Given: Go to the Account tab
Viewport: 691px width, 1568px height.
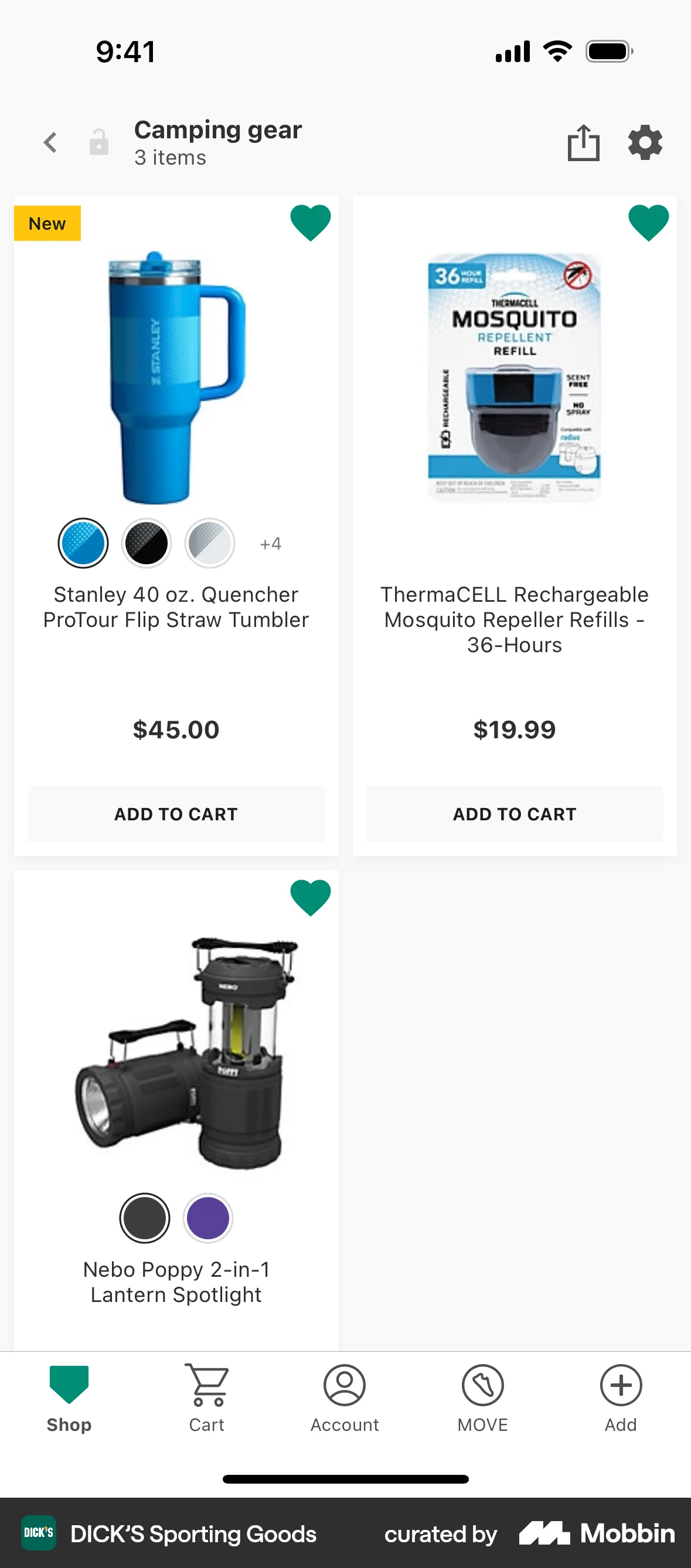Looking at the screenshot, I should (345, 1397).
